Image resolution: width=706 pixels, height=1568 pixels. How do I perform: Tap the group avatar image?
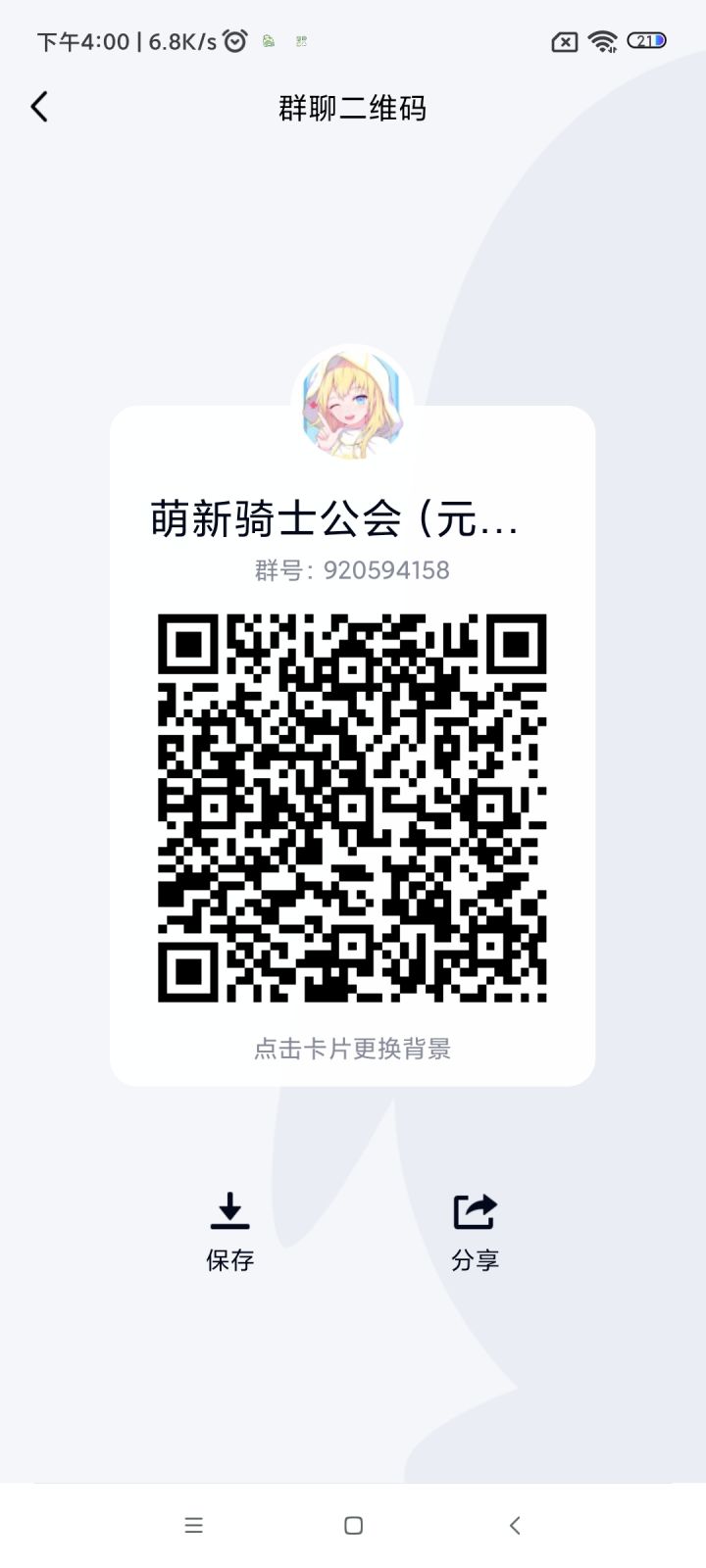[352, 402]
